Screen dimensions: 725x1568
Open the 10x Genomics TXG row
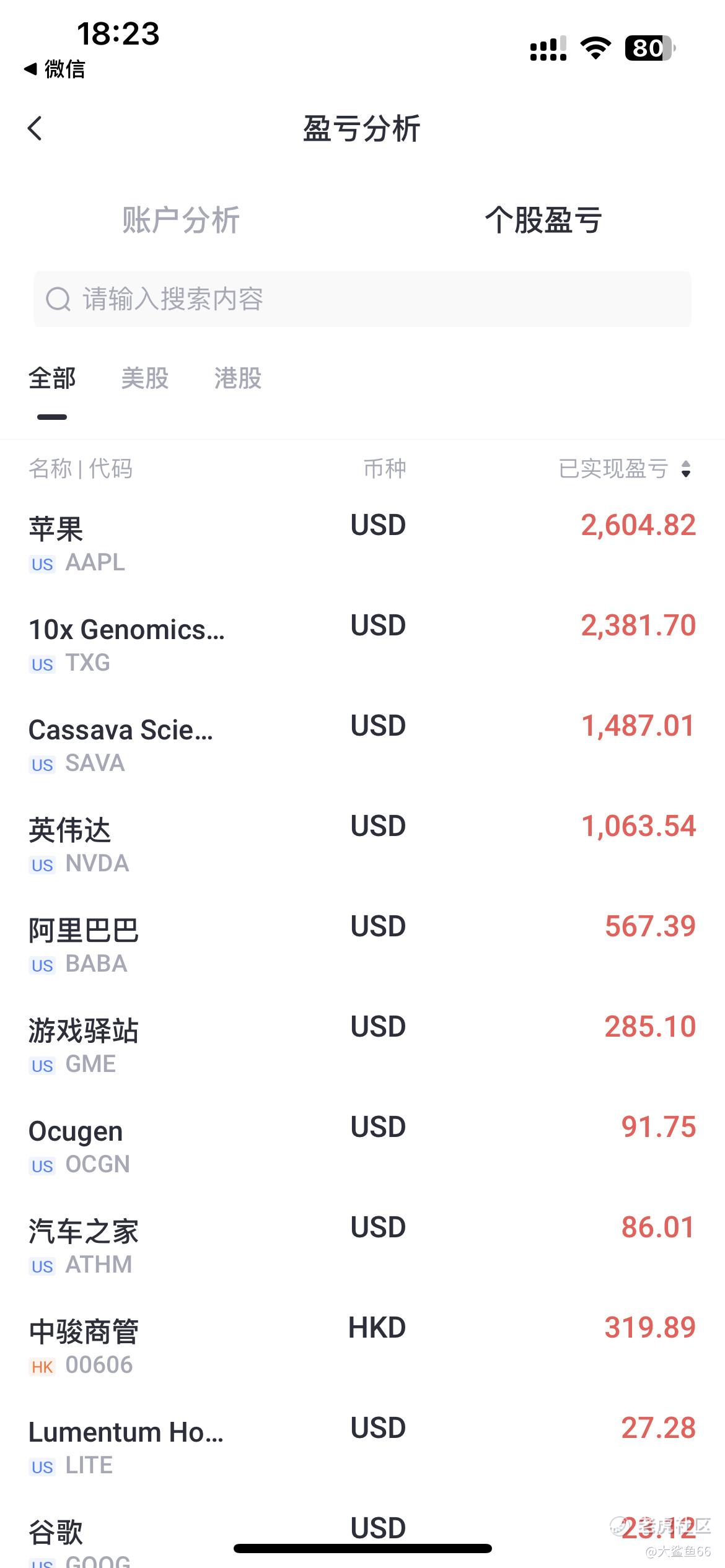[362, 643]
